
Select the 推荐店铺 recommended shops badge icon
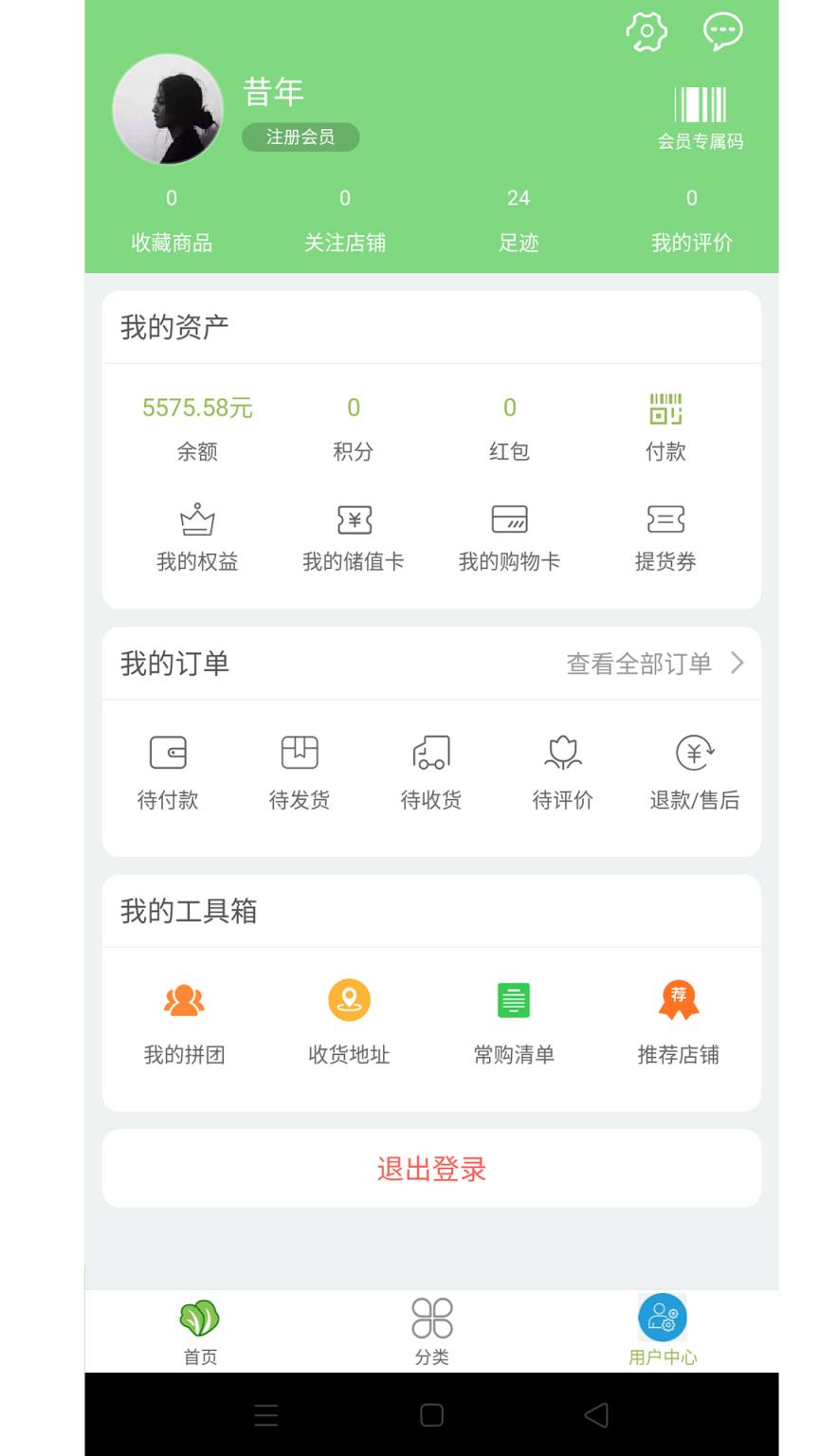point(677,999)
